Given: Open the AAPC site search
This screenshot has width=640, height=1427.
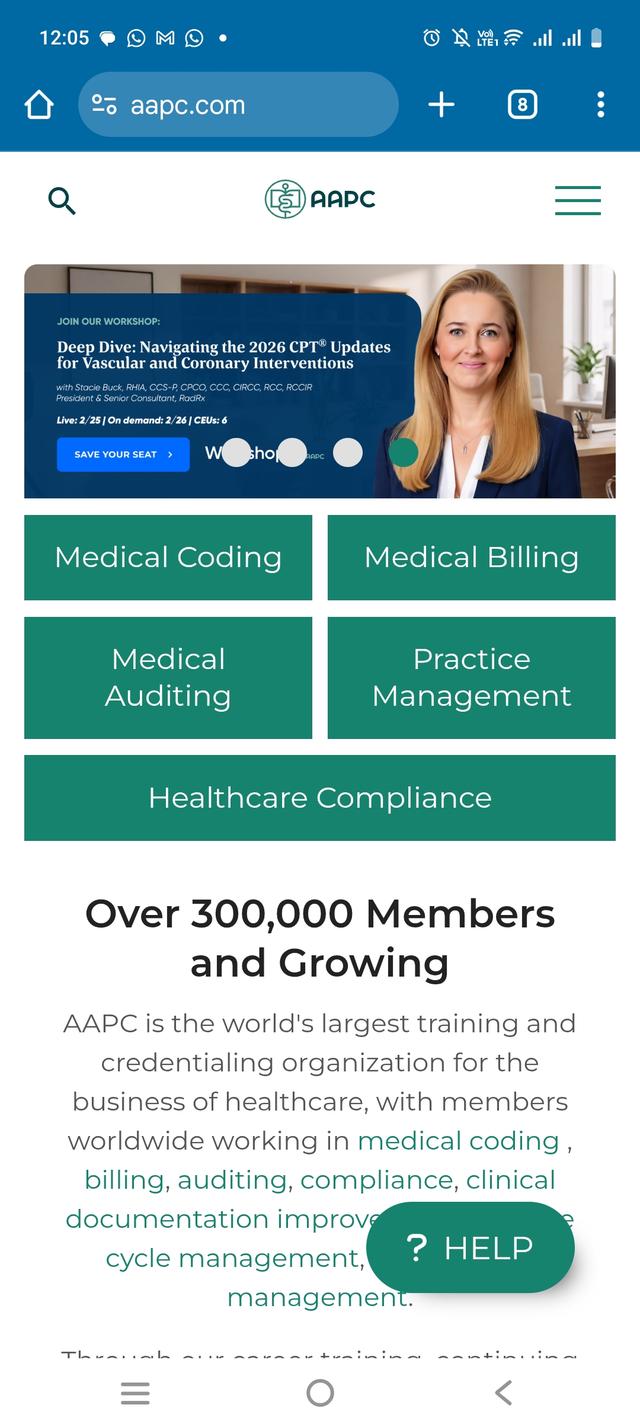Looking at the screenshot, I should click(62, 201).
